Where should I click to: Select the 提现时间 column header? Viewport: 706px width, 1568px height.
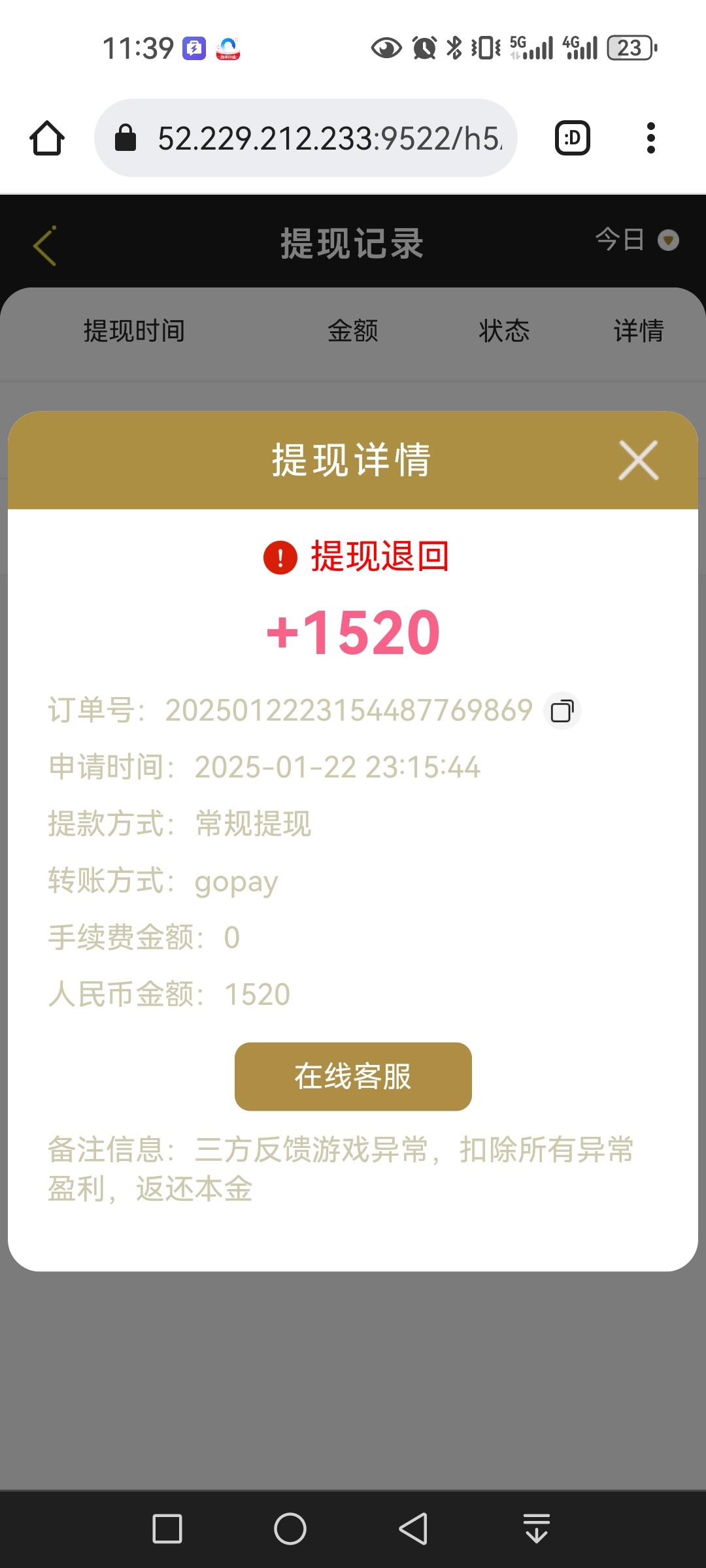(133, 331)
